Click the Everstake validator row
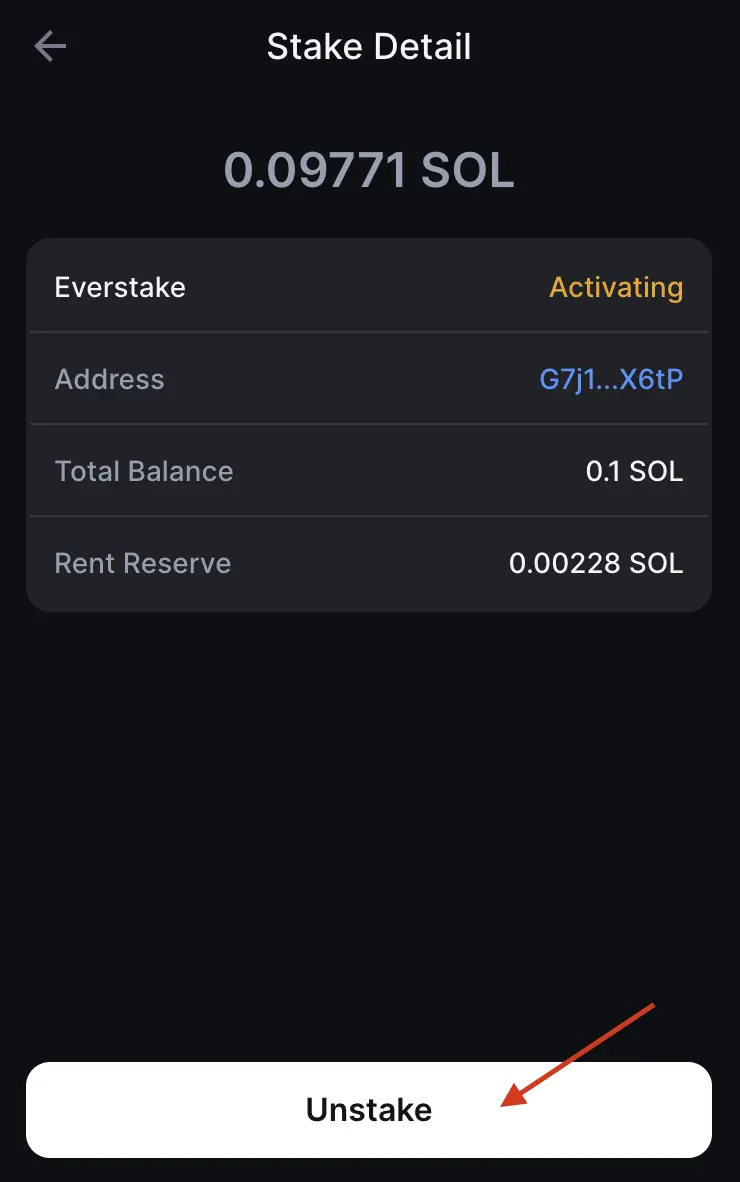This screenshot has height=1182, width=740. pyautogui.click(x=370, y=287)
